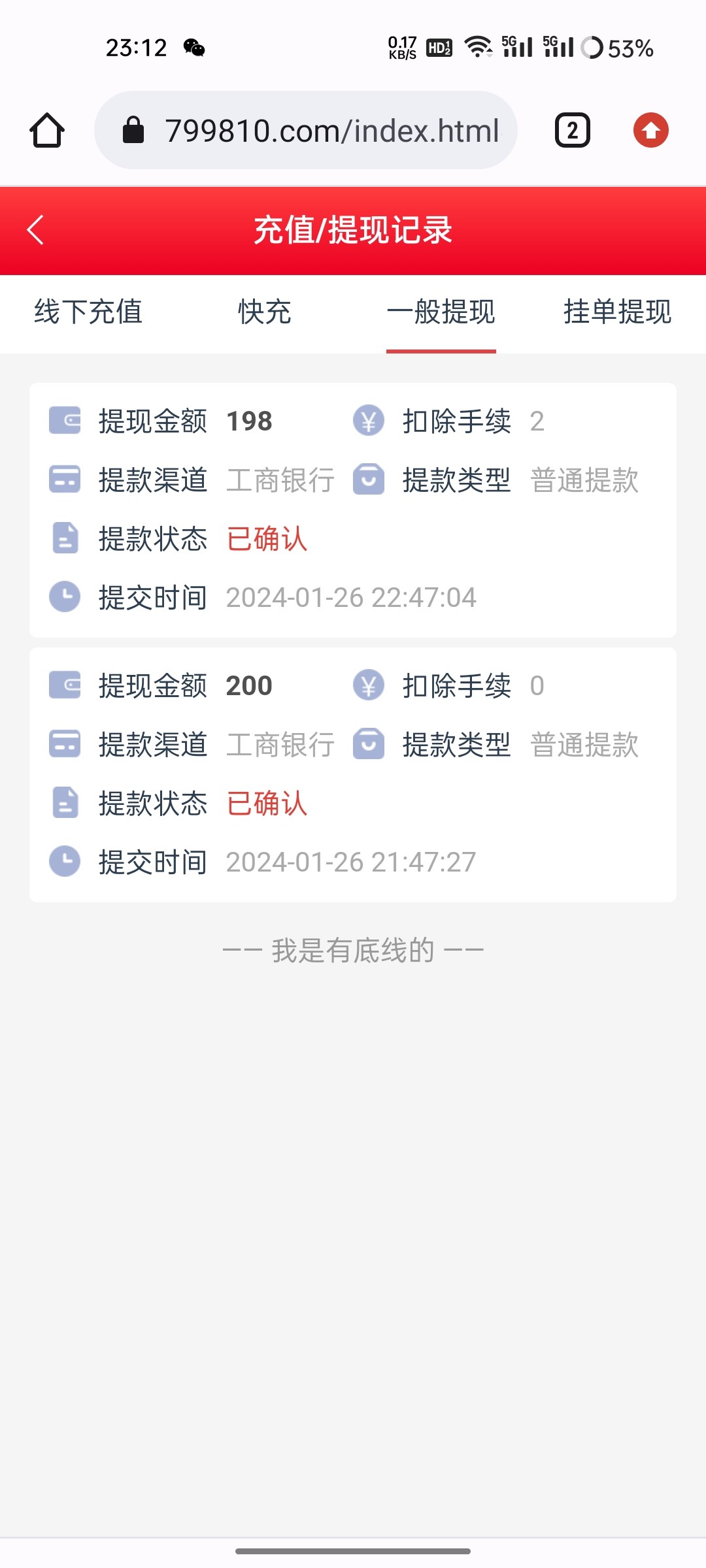
Task: Click the browser home icon
Action: (x=46, y=129)
